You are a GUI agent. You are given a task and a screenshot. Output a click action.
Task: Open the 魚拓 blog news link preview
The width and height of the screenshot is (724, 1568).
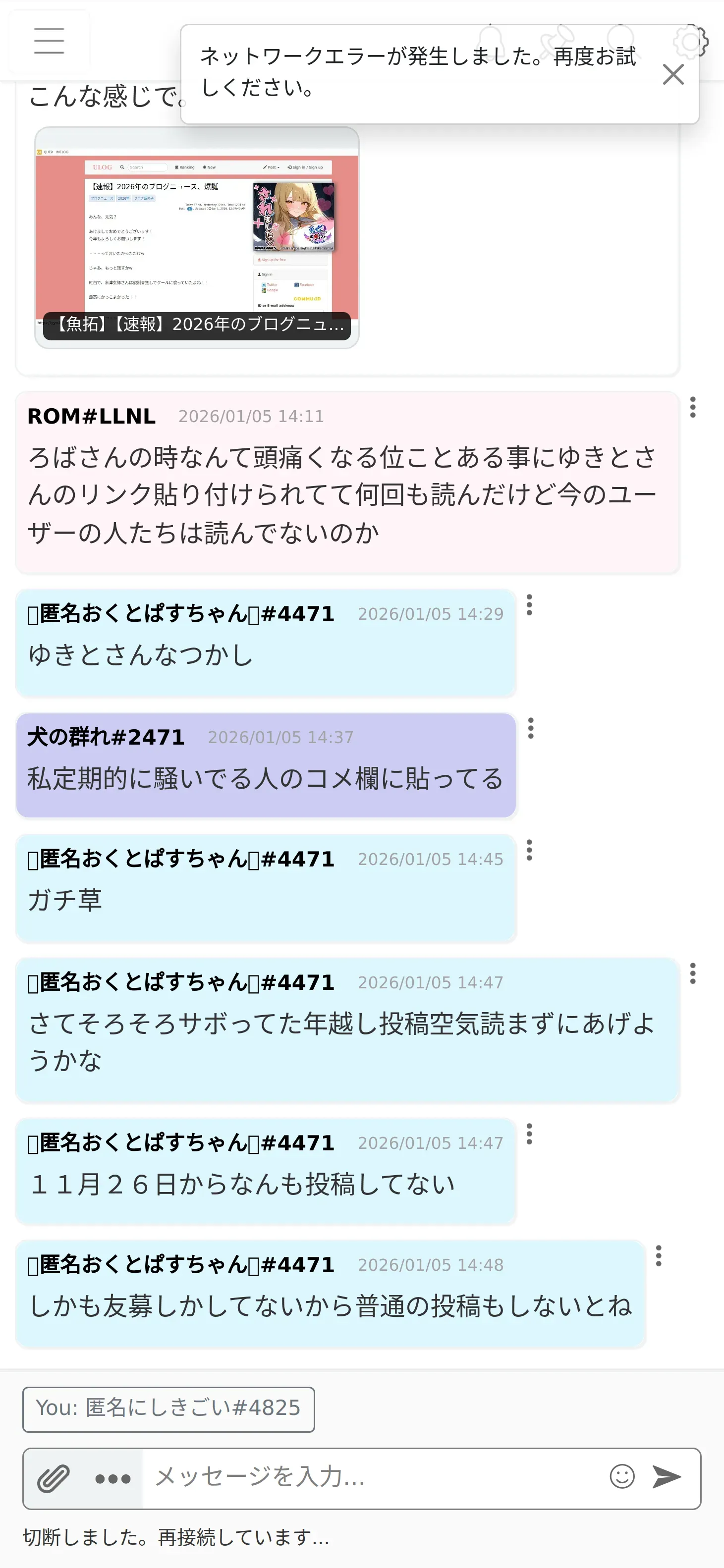click(197, 238)
